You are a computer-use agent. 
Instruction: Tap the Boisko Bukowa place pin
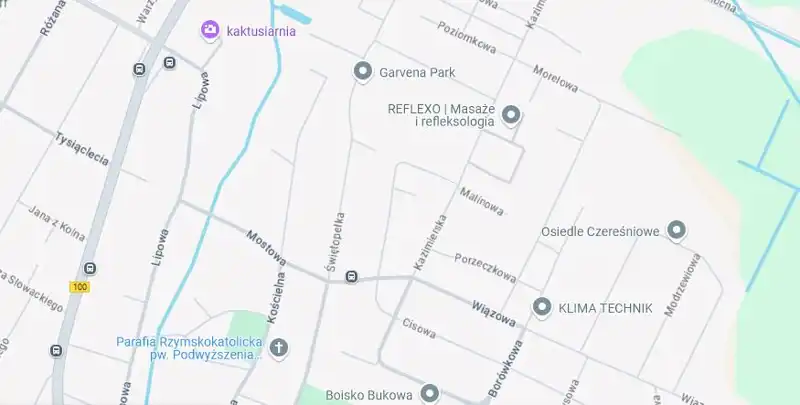[x=430, y=393]
